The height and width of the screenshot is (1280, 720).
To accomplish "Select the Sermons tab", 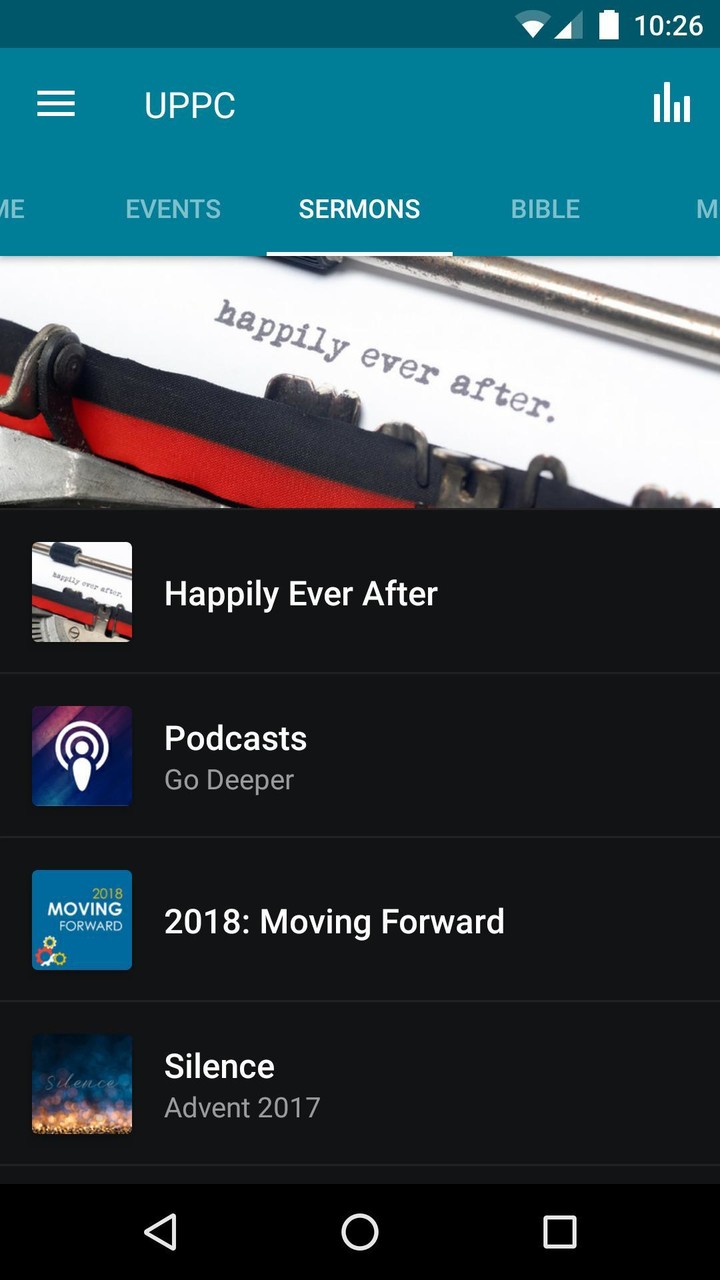I will coord(359,209).
